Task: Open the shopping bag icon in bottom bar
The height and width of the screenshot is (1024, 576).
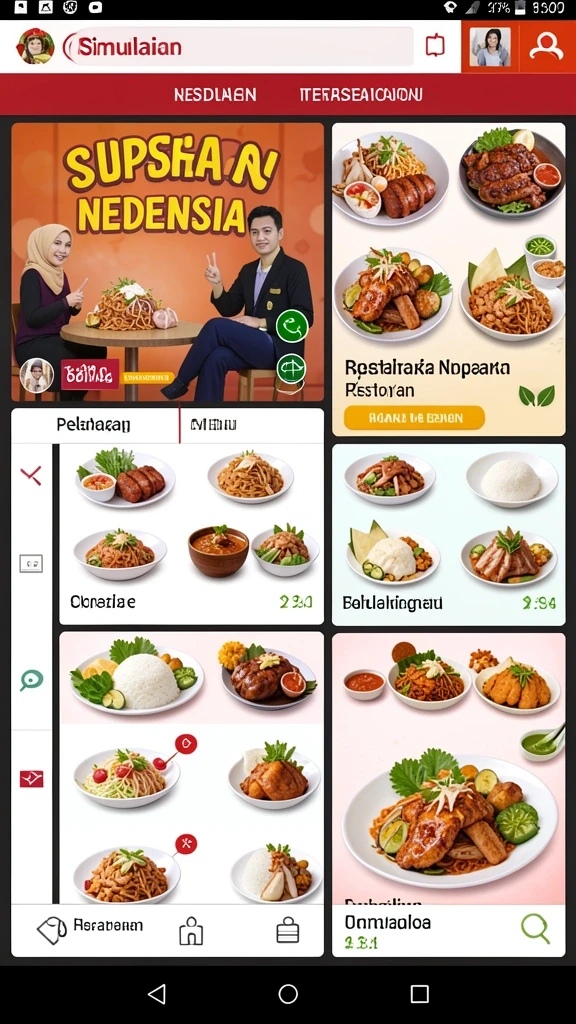Action: click(x=287, y=930)
